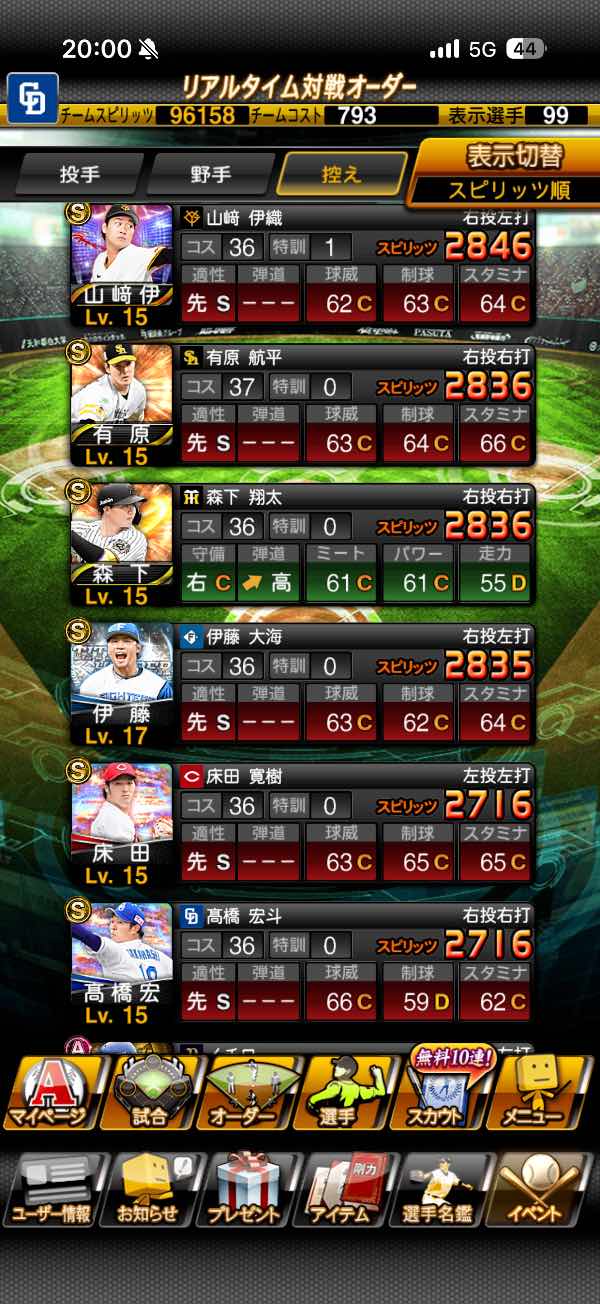Switch to the 野手 tab
600x1304 pixels.
coord(210,175)
